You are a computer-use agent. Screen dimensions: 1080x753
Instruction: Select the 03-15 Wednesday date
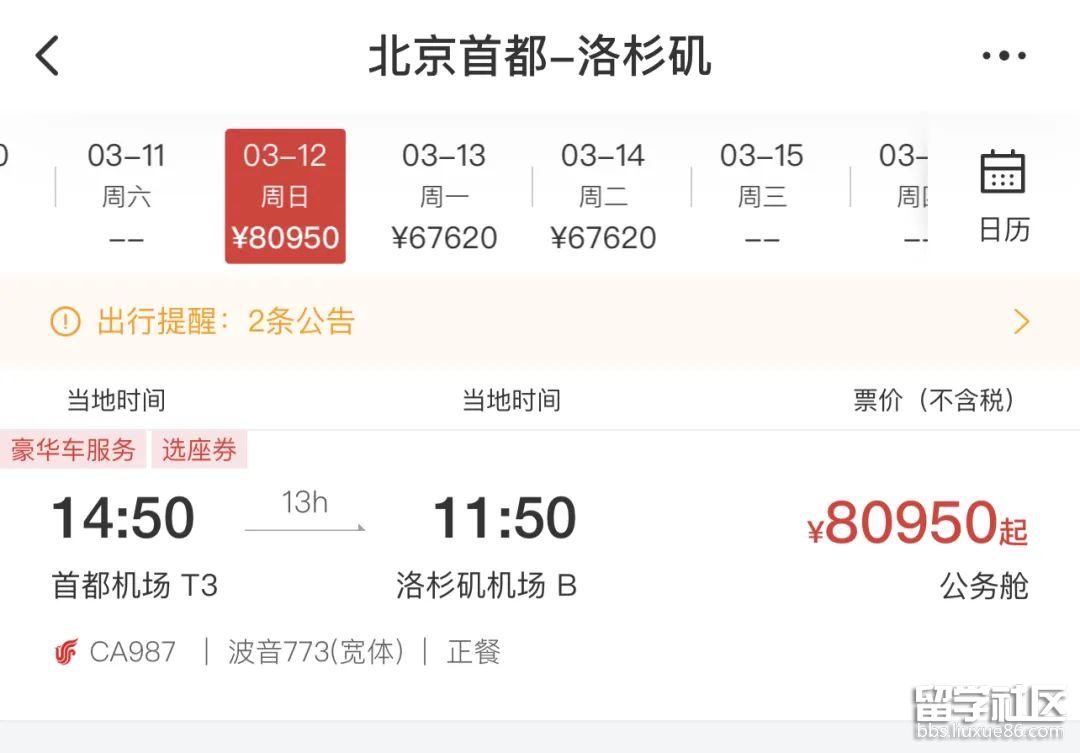[762, 196]
